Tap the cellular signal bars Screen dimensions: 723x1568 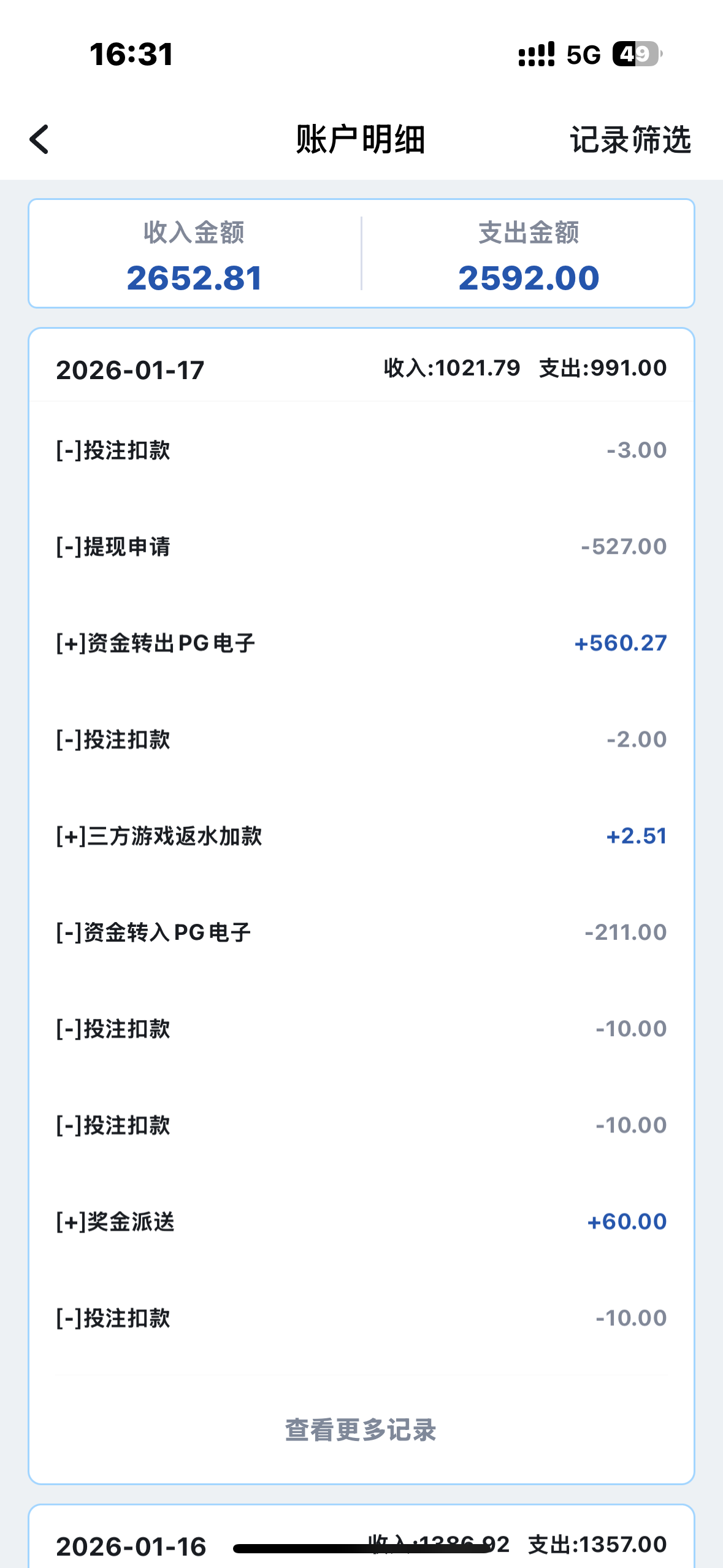(537, 55)
